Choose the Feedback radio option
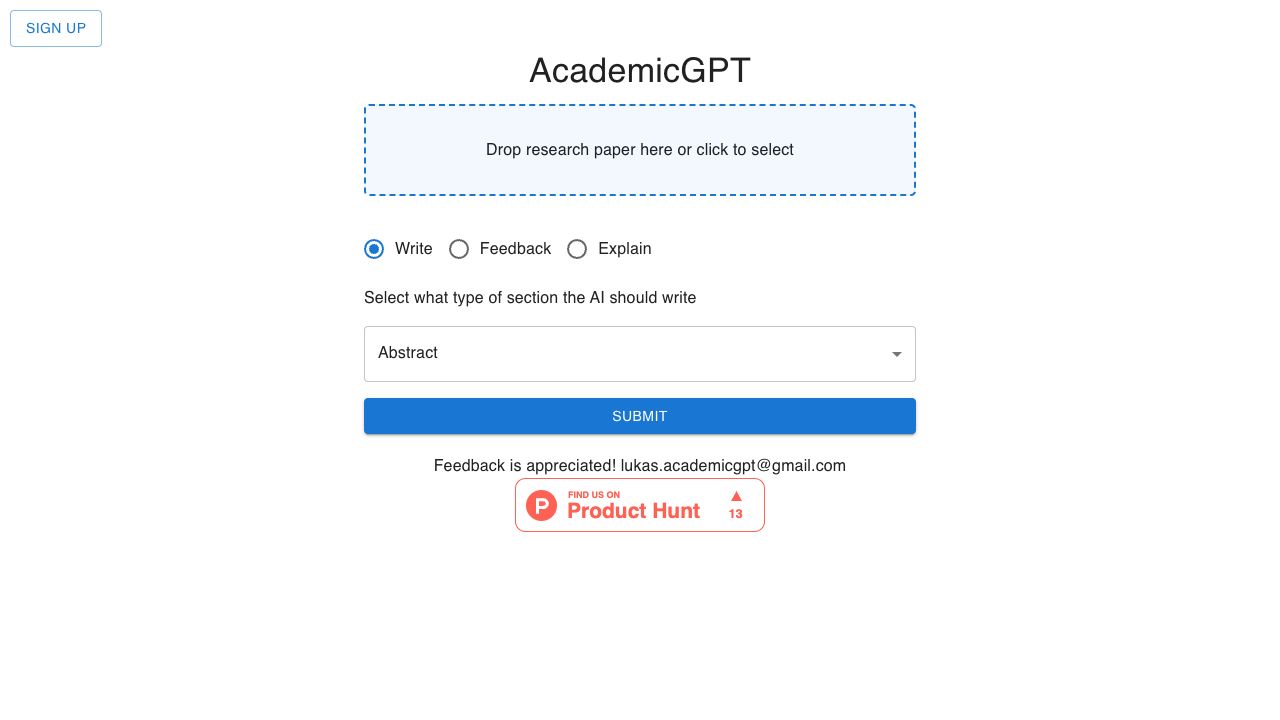Screen dimensions: 1280x720 point(459,249)
